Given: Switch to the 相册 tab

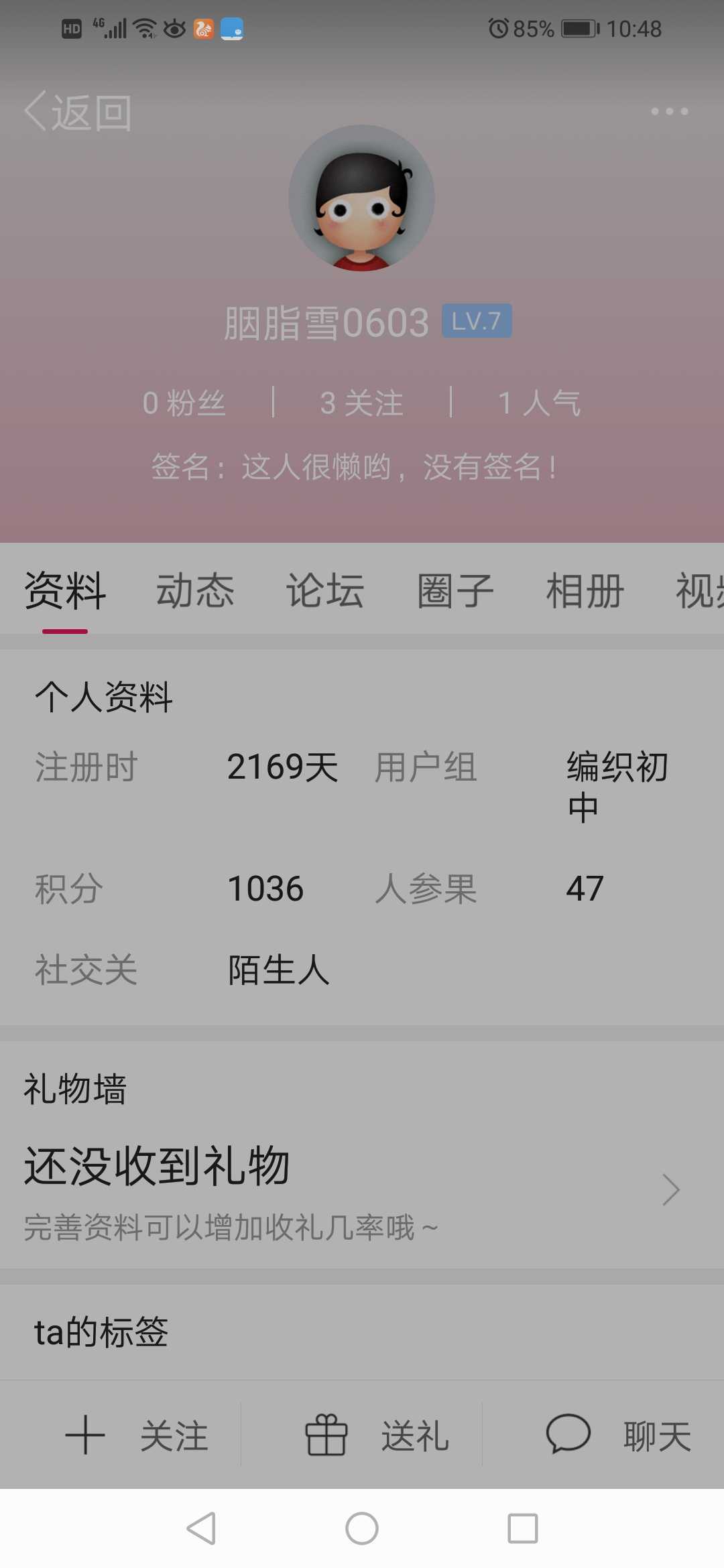Looking at the screenshot, I should [585, 591].
